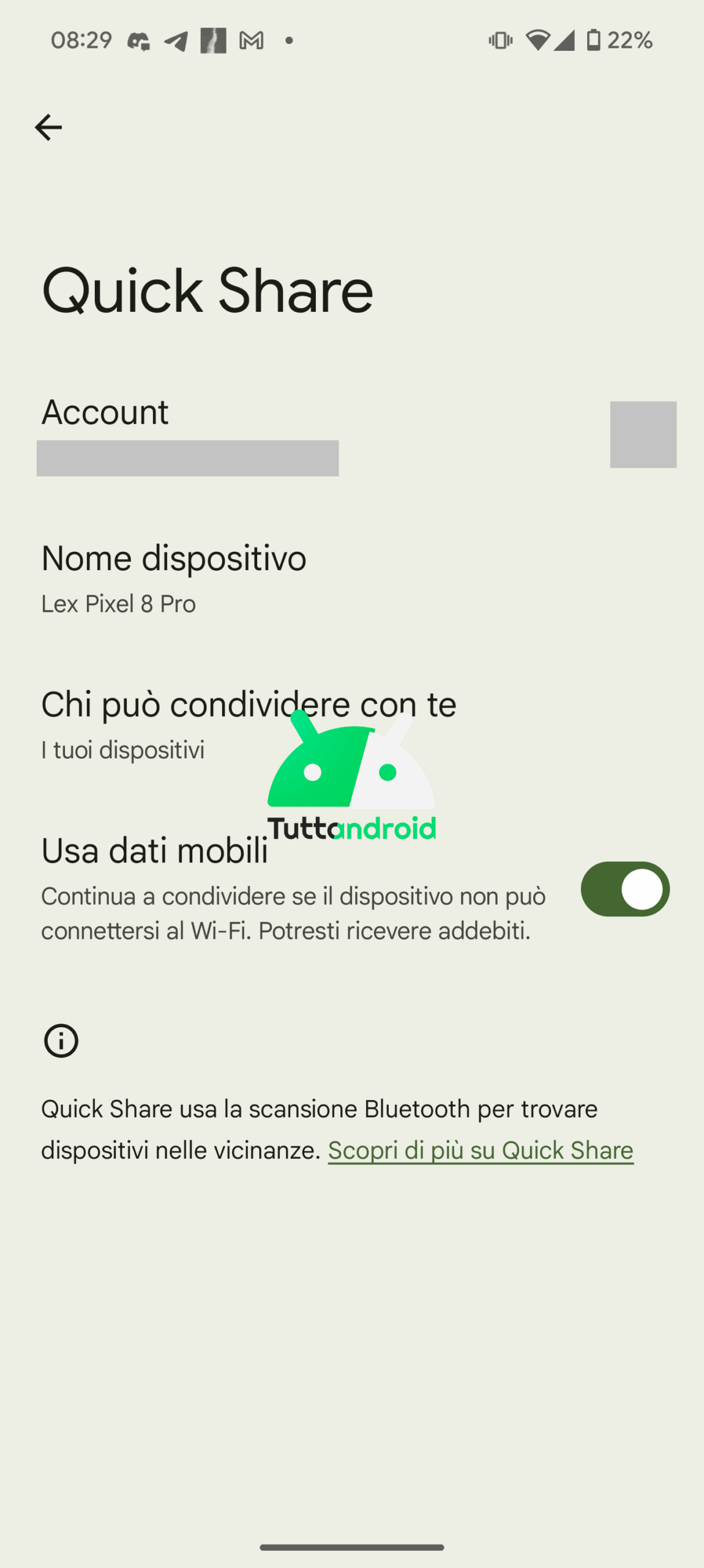The width and height of the screenshot is (704, 1568).
Task: Open Chi può condividere con te
Action: point(352,726)
